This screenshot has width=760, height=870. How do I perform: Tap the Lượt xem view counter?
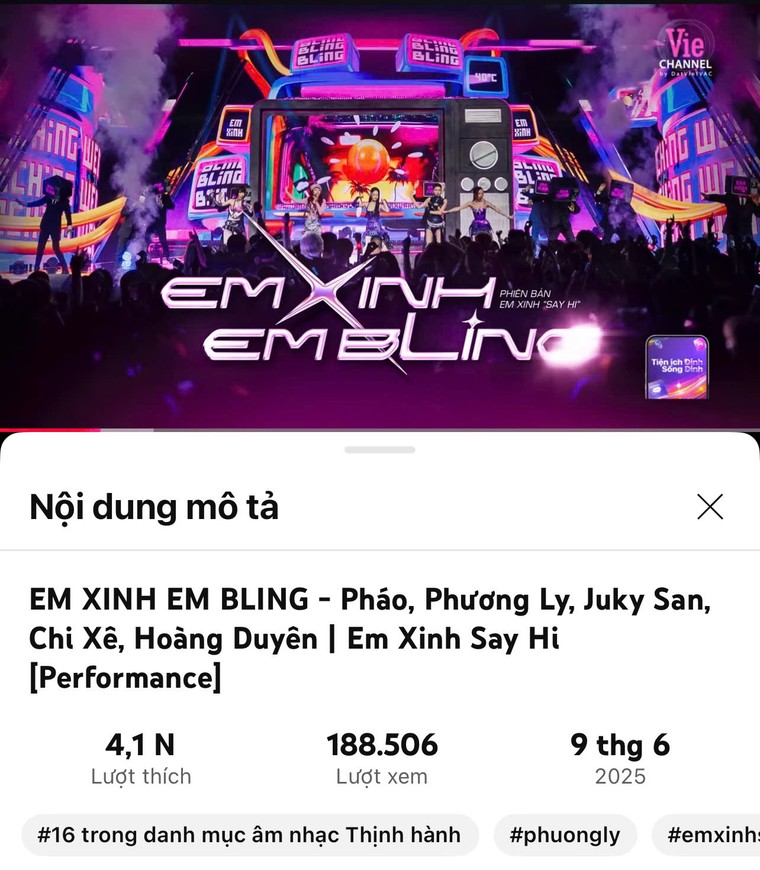(x=383, y=776)
